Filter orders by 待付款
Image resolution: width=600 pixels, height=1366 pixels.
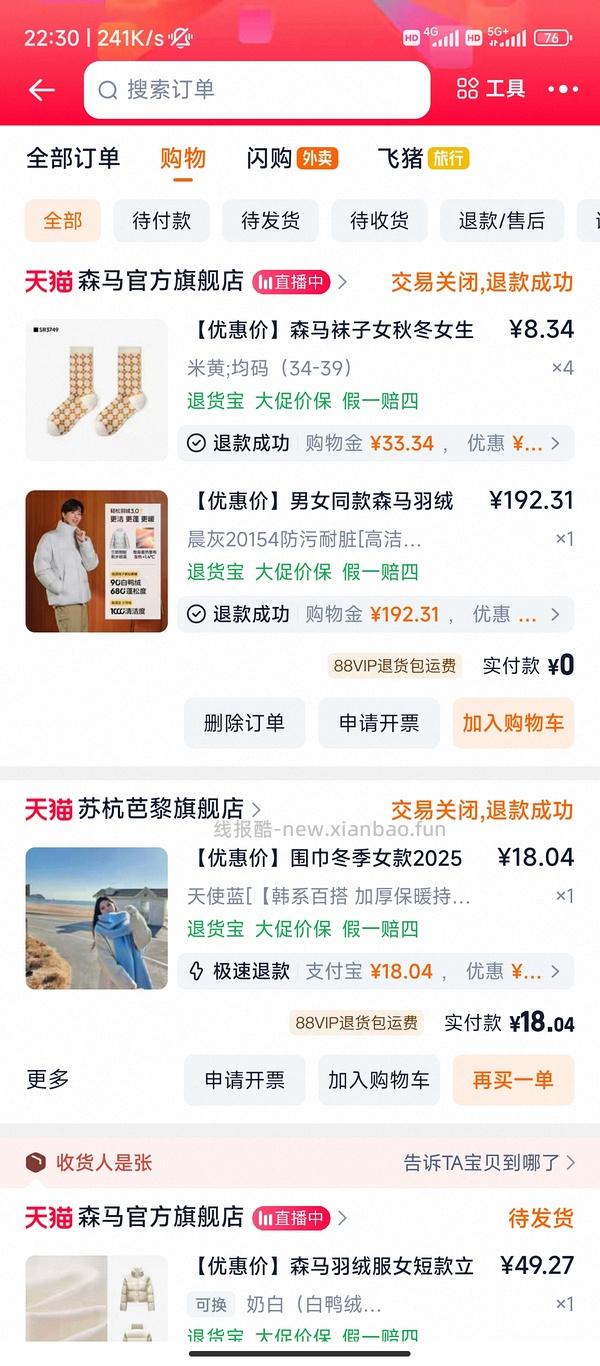click(x=161, y=221)
